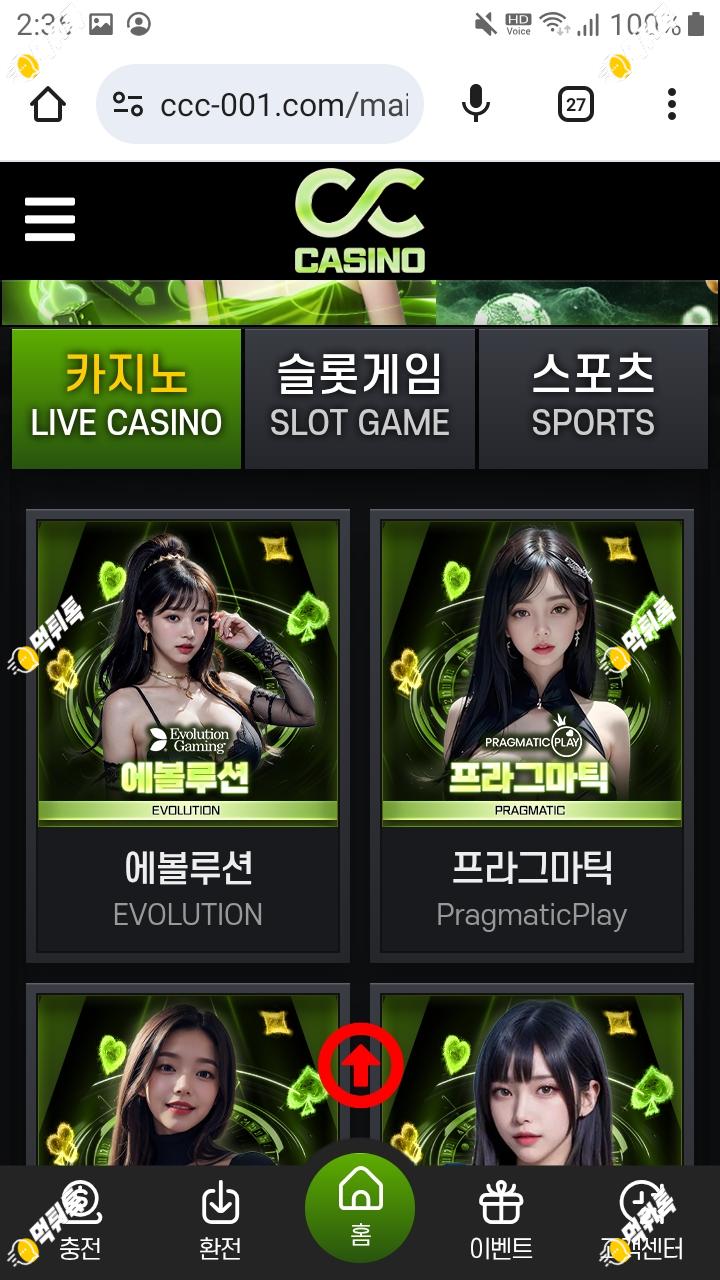Switch to 슬롯게임 SLOT GAME tab

click(360, 398)
